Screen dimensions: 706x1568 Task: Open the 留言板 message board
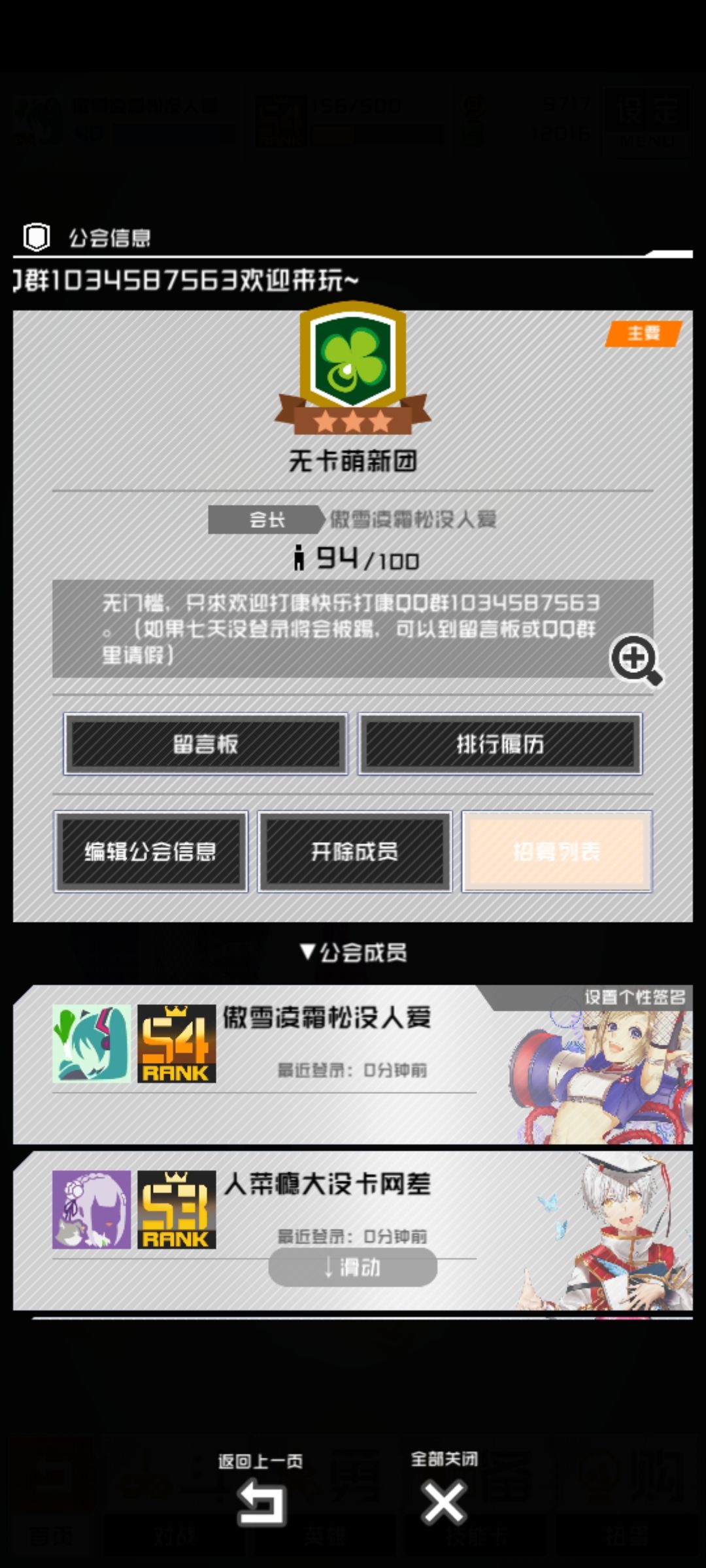point(205,744)
